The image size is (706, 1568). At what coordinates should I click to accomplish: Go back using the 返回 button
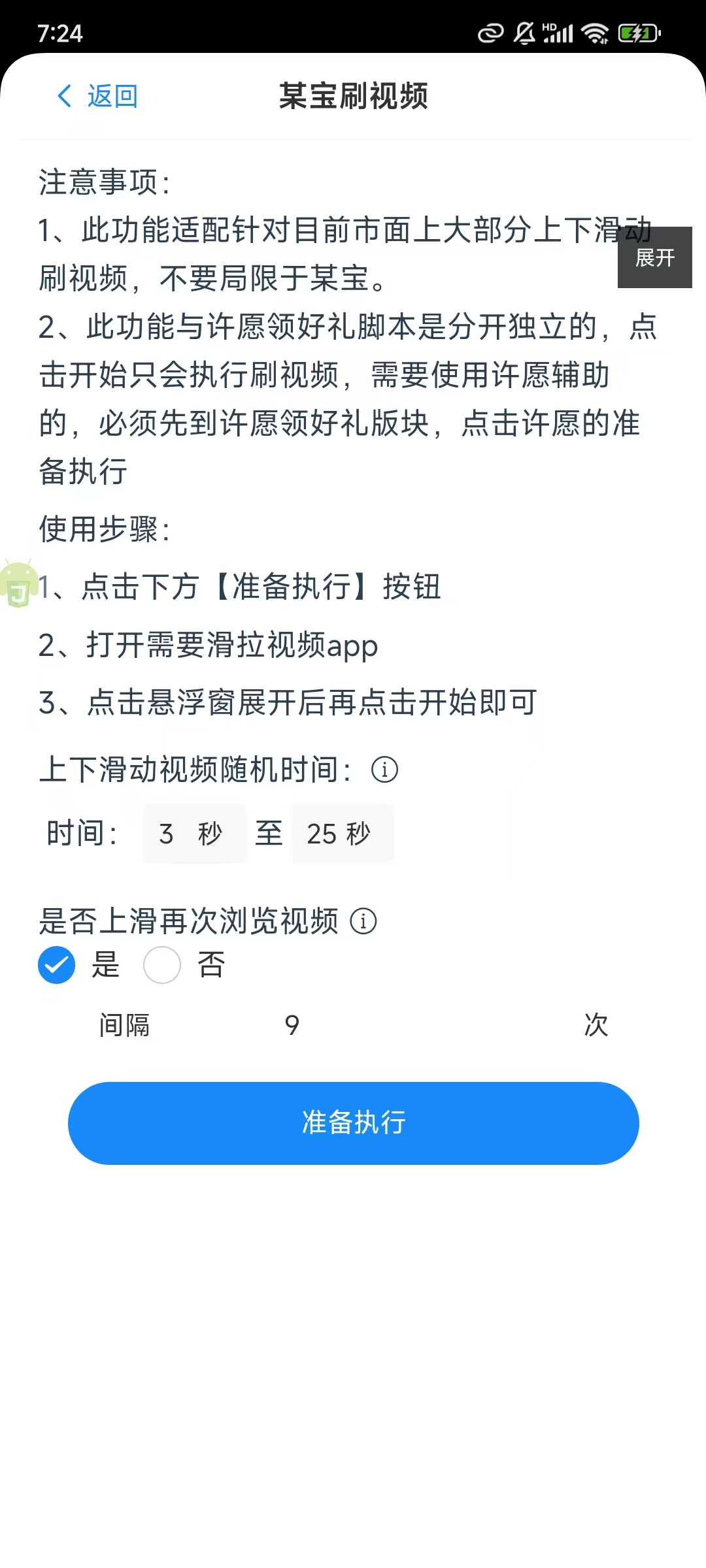[x=98, y=96]
